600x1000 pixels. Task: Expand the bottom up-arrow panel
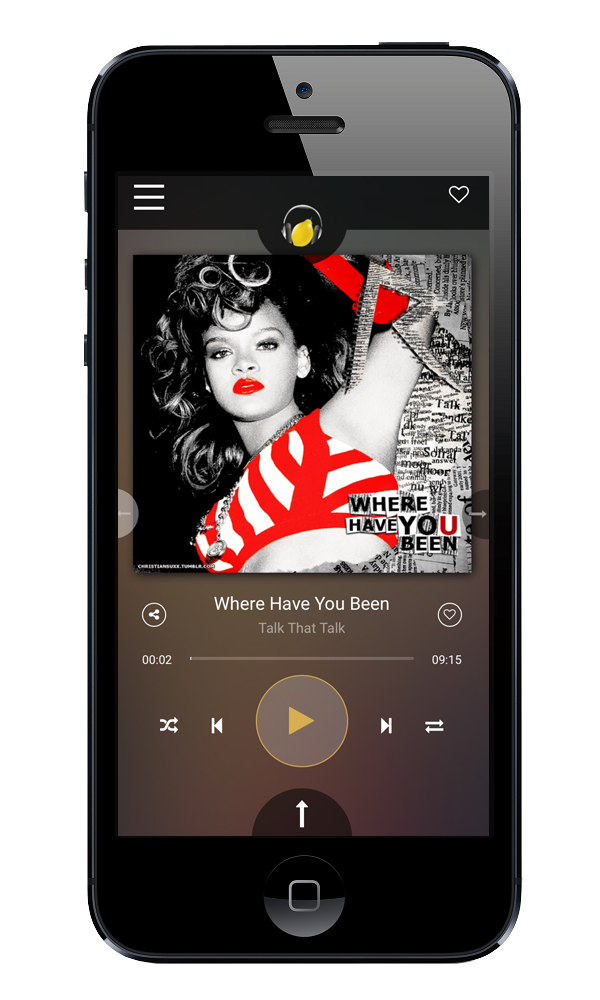click(302, 814)
